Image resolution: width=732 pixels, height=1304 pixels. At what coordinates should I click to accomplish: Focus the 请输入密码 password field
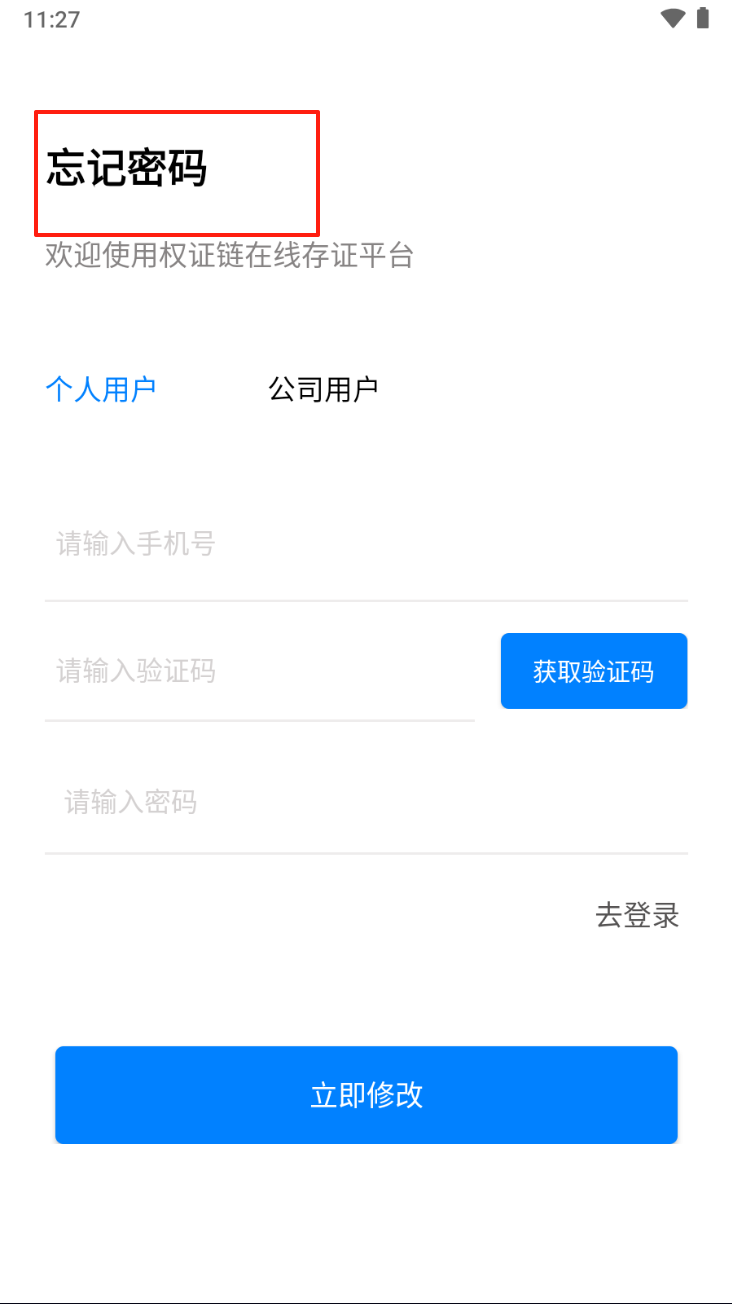tap(365, 802)
